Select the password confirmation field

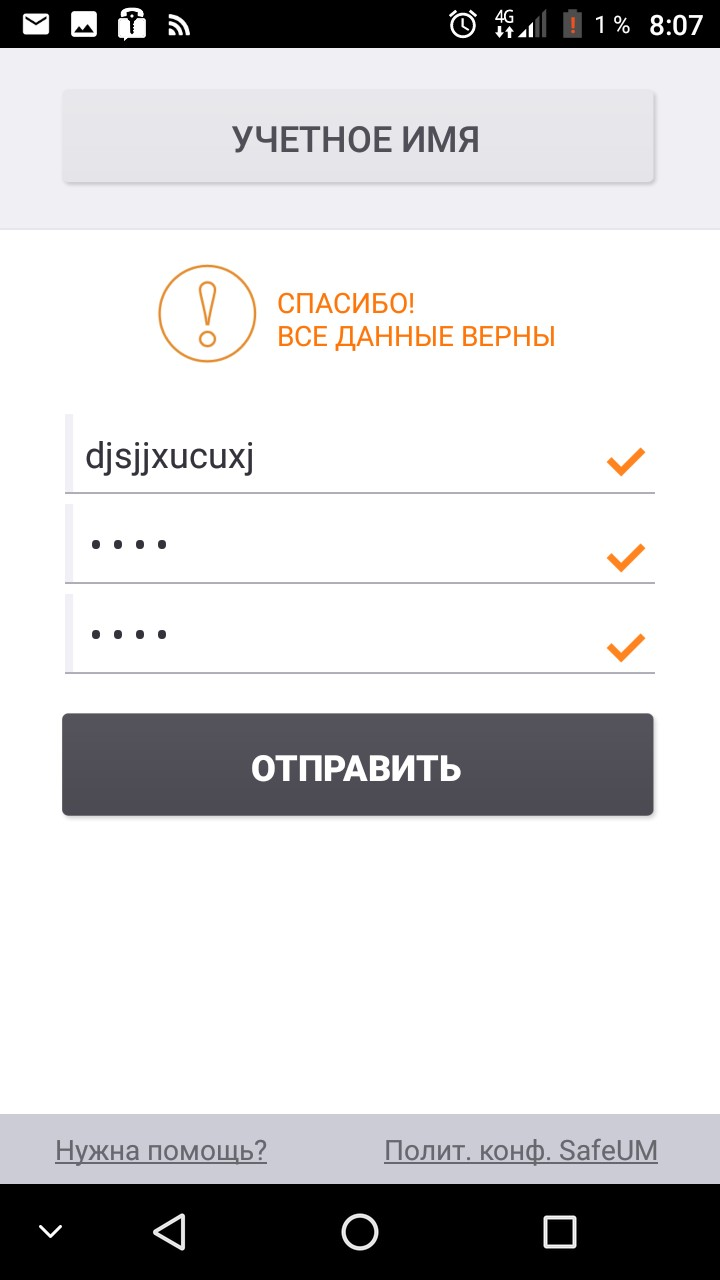point(360,634)
